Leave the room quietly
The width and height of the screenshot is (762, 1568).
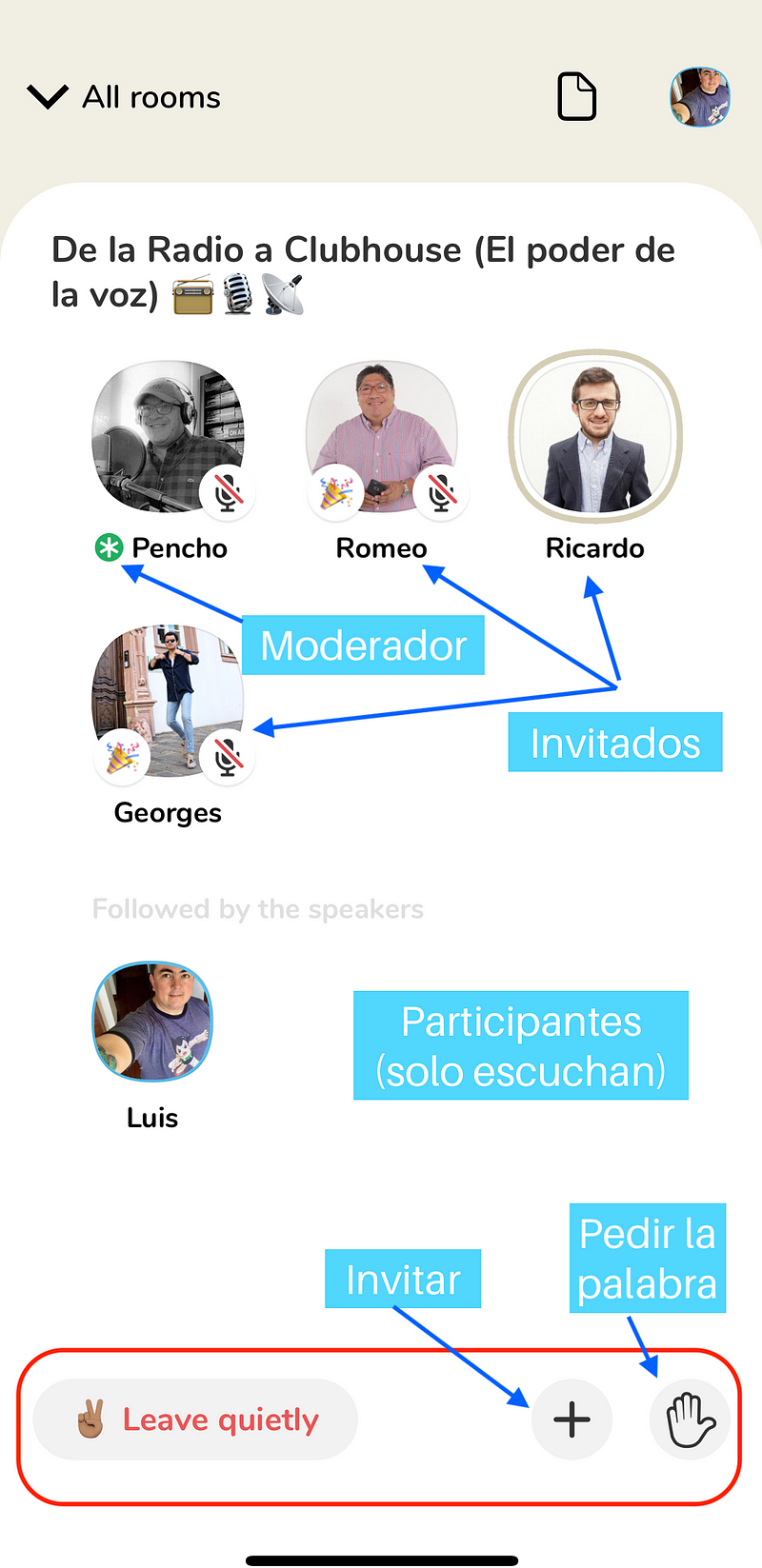[x=196, y=1419]
